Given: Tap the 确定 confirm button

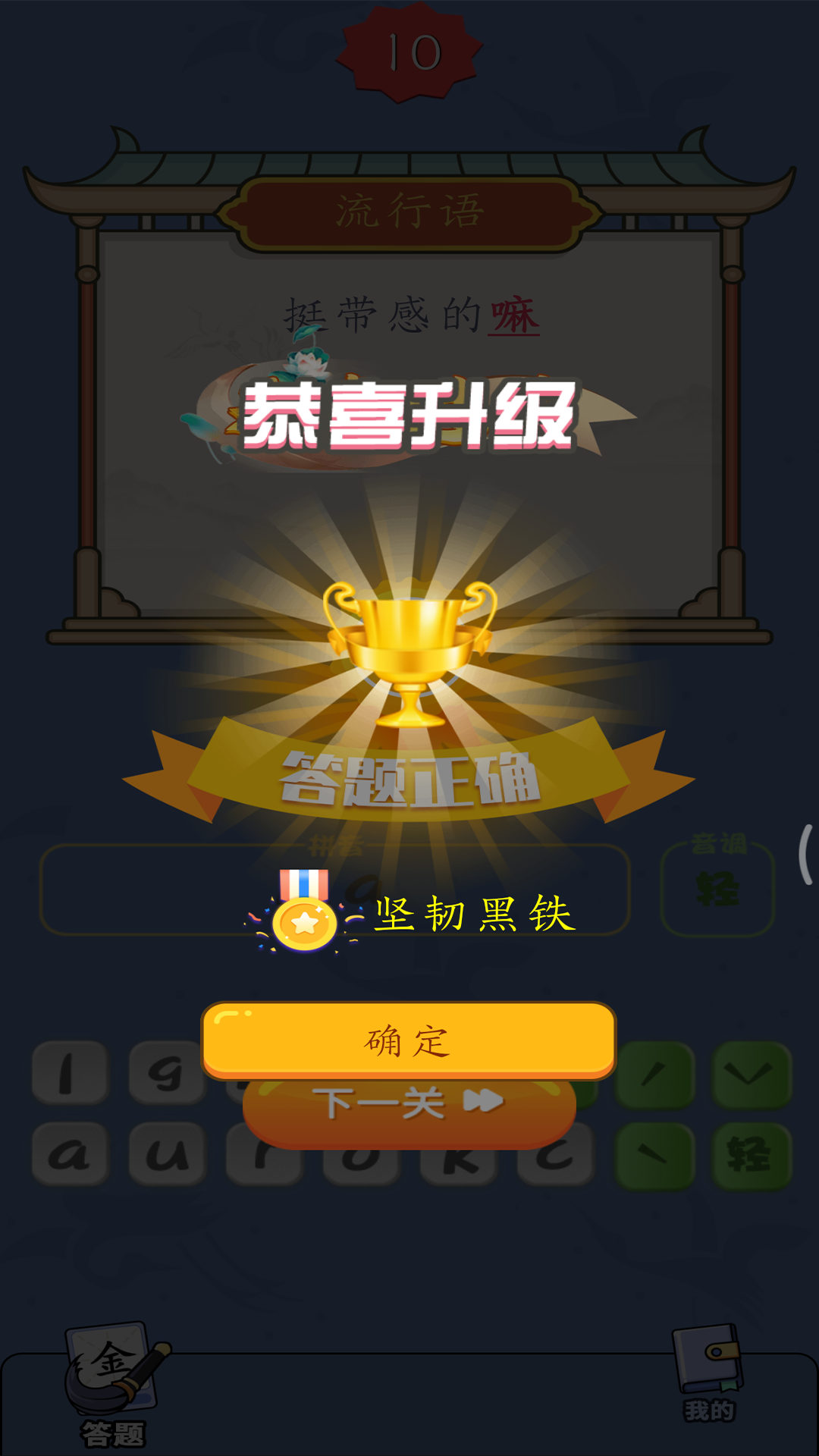Looking at the screenshot, I should click(409, 1040).
